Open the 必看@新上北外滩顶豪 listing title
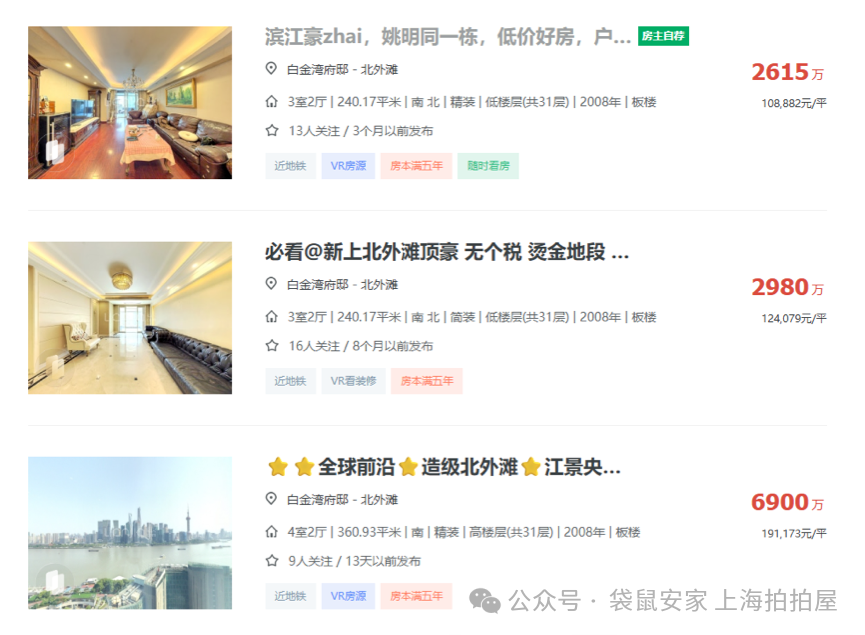 (x=446, y=252)
